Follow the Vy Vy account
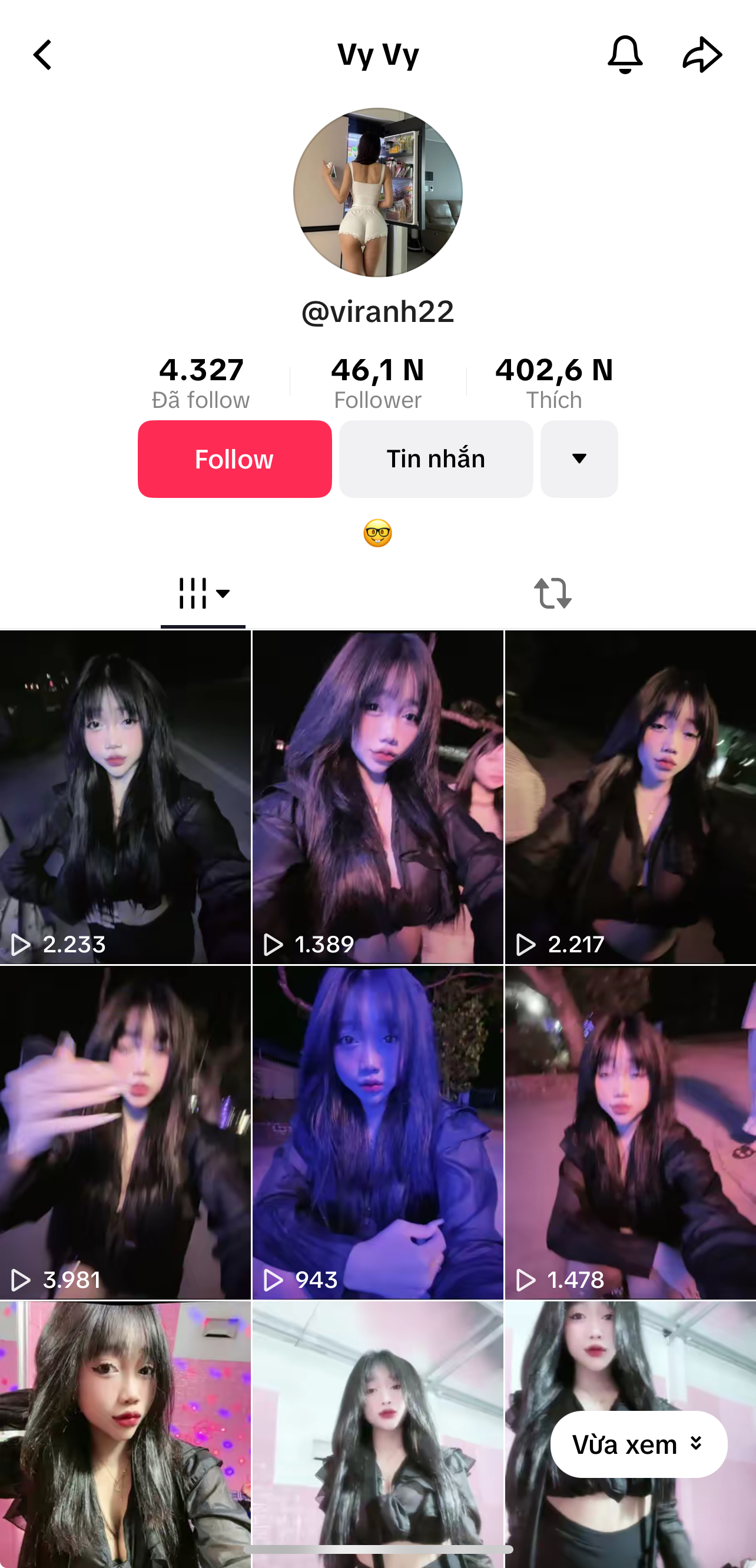This screenshot has height=1568, width=756. 234,459
